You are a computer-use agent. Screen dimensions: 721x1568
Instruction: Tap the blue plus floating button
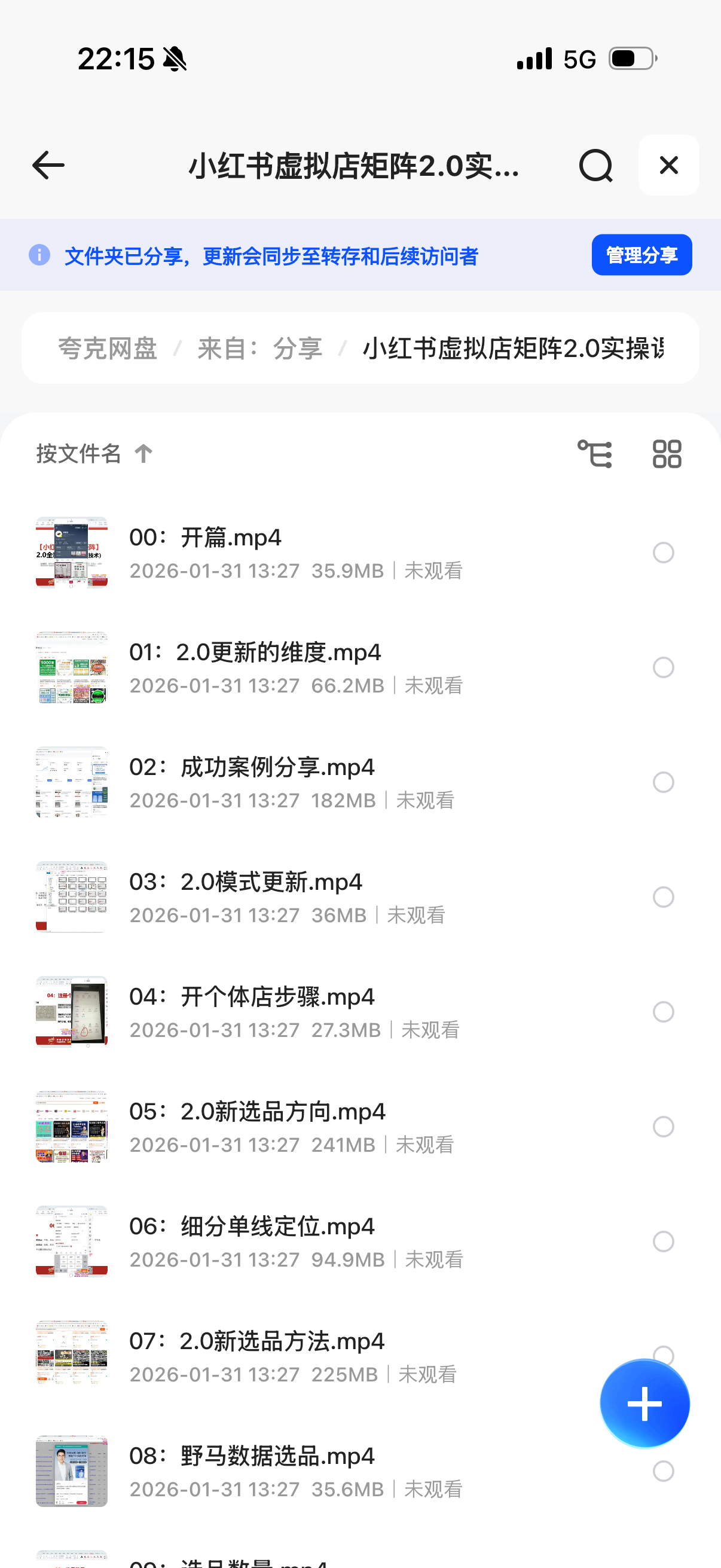[x=644, y=1404]
